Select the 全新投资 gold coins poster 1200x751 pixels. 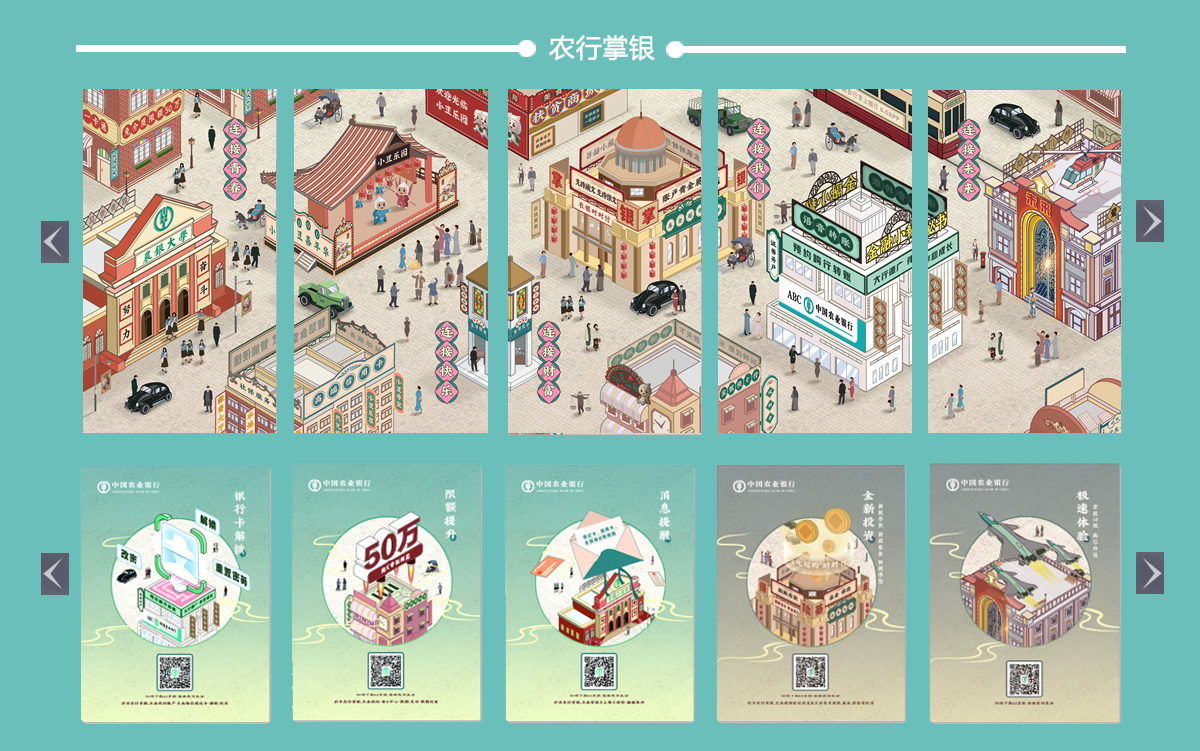tap(811, 592)
